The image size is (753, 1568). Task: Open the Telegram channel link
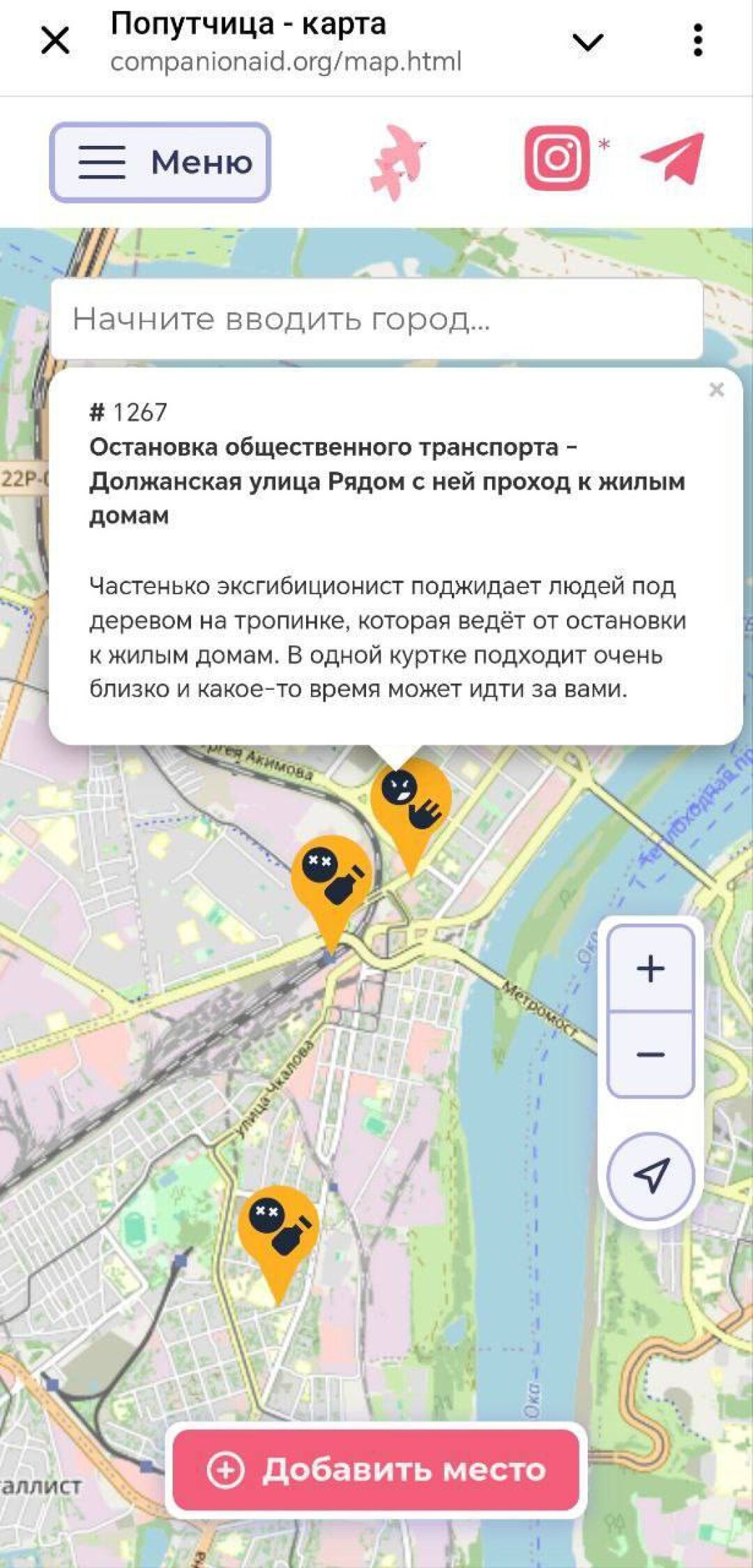pyautogui.click(x=673, y=158)
